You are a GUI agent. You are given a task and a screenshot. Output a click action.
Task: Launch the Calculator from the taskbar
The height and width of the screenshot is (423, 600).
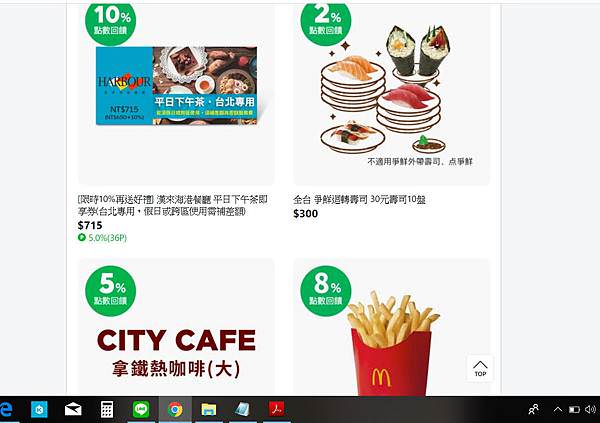(x=107, y=409)
